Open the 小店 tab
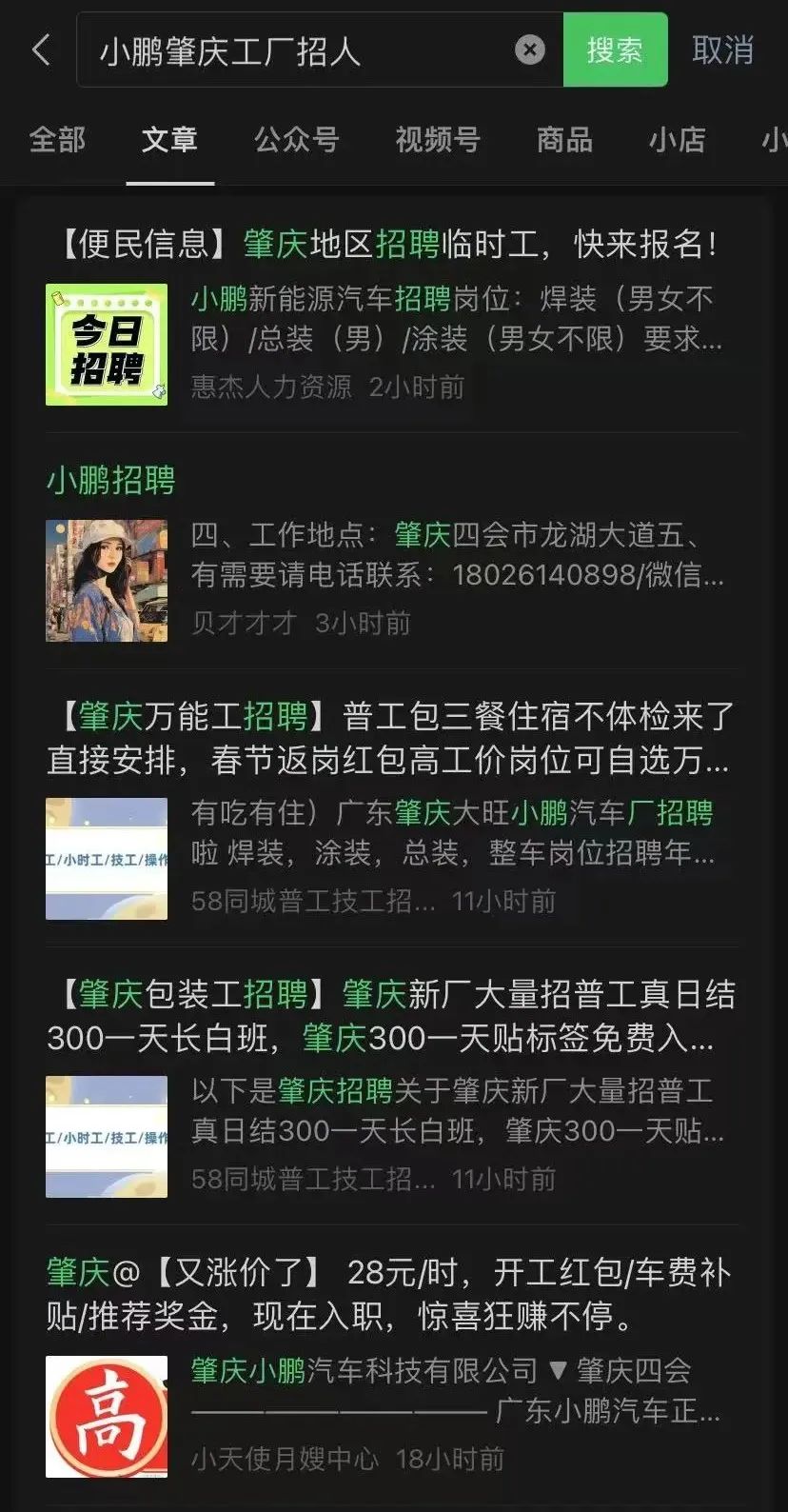 click(677, 140)
